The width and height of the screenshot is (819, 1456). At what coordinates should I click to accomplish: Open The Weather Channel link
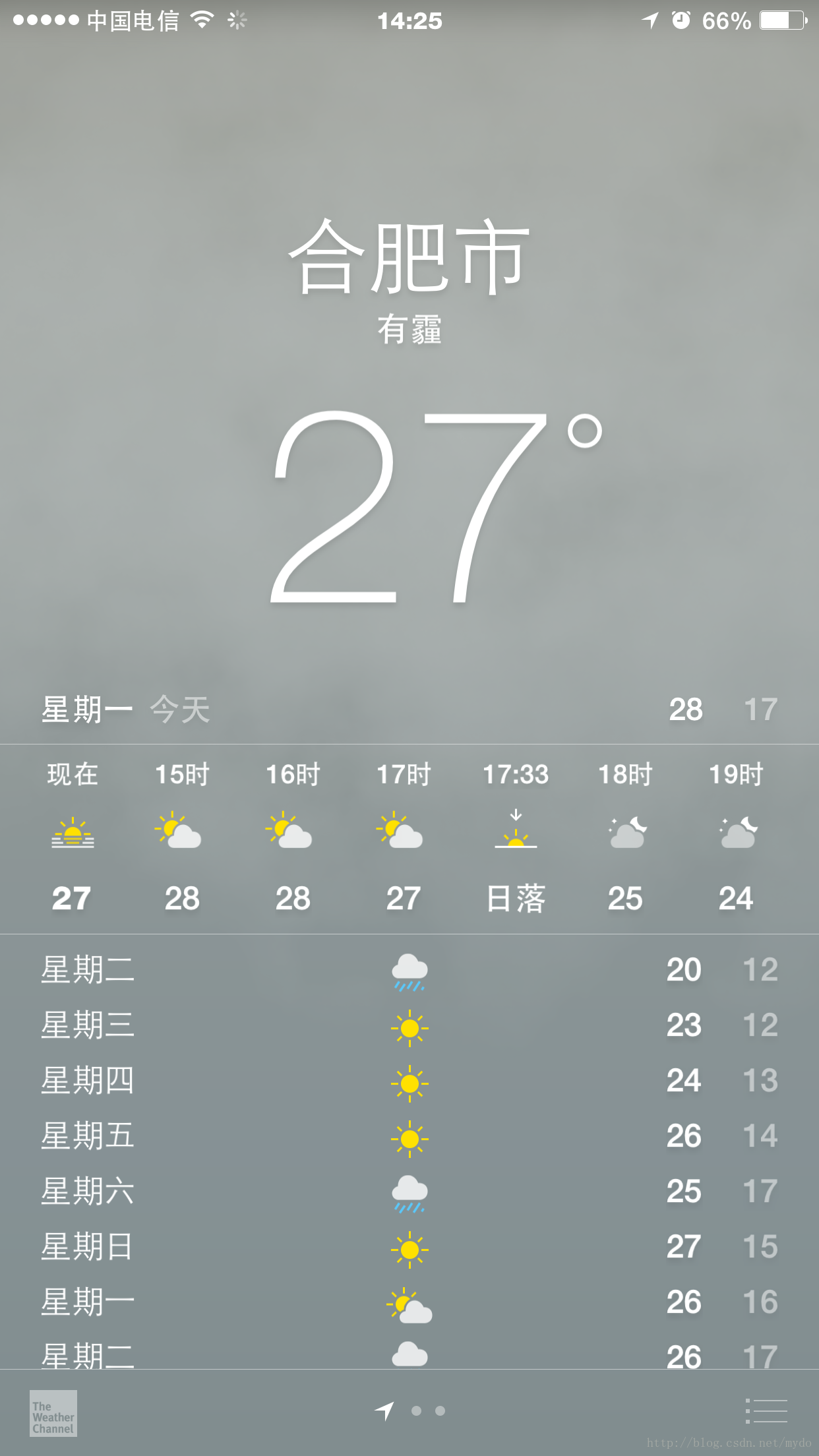click(x=53, y=1413)
